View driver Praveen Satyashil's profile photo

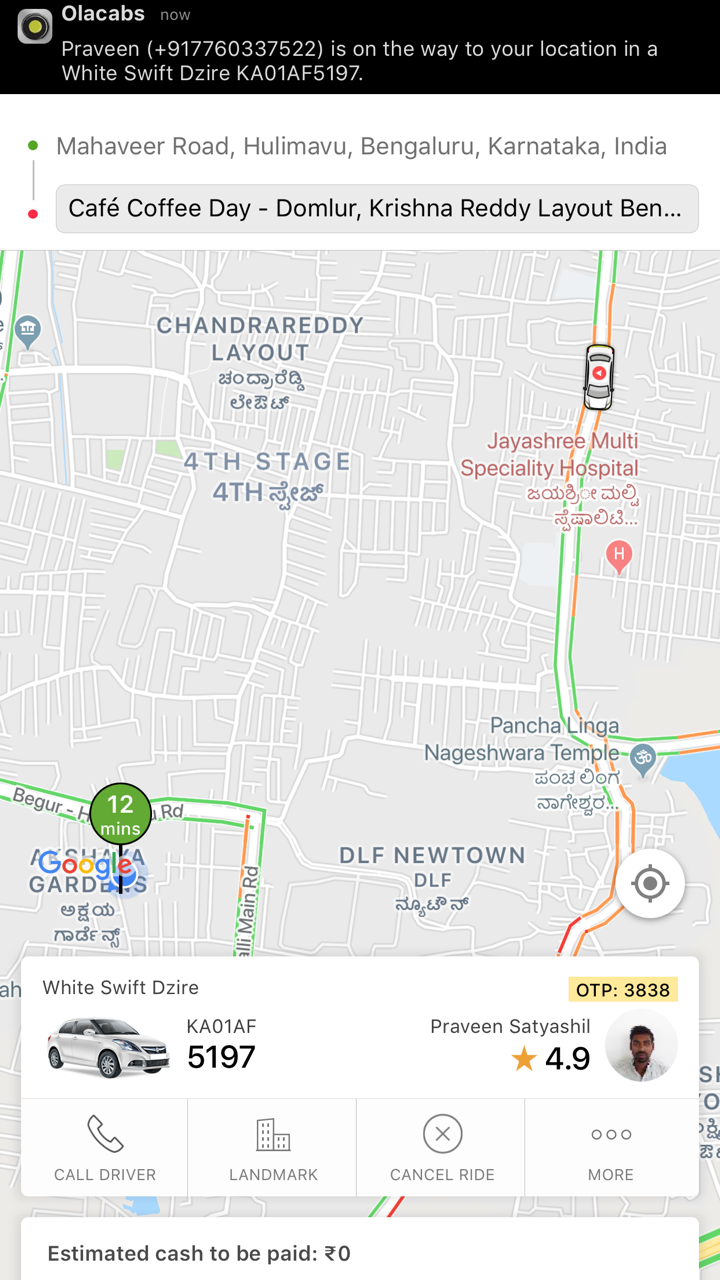click(641, 1045)
